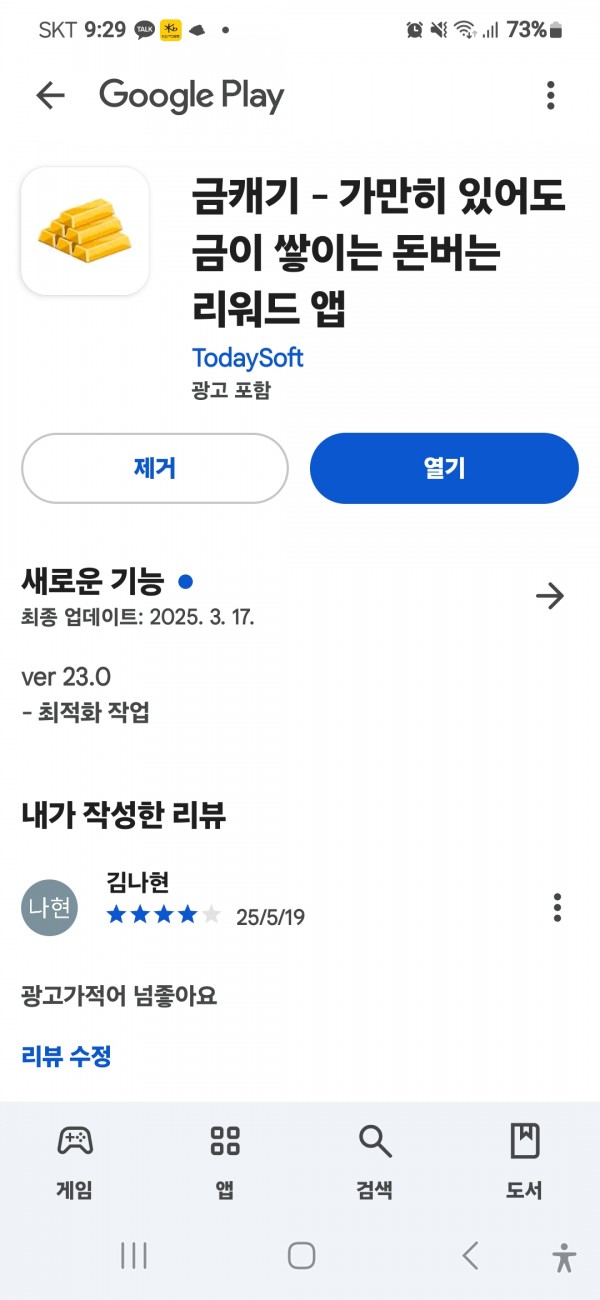Image resolution: width=600 pixels, height=1300 pixels.
Task: Open the system recent apps button
Action: (x=134, y=1256)
